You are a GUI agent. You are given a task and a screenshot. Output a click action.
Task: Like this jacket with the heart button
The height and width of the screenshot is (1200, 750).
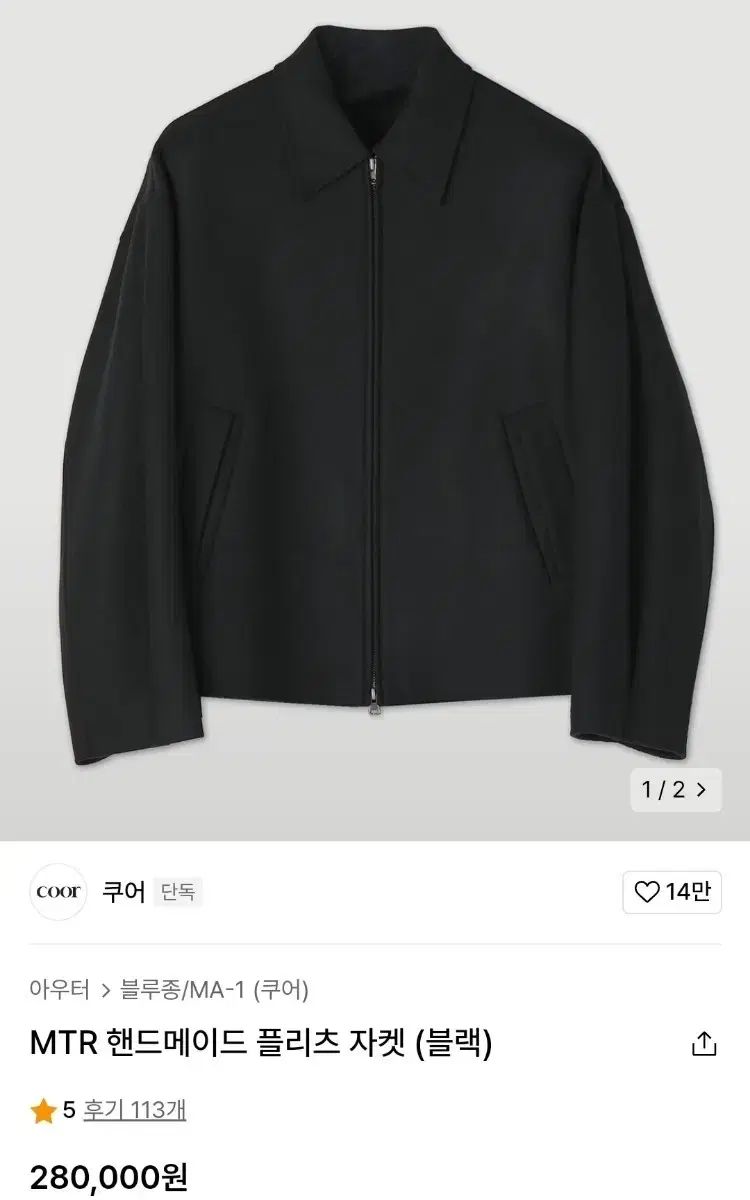tap(671, 892)
